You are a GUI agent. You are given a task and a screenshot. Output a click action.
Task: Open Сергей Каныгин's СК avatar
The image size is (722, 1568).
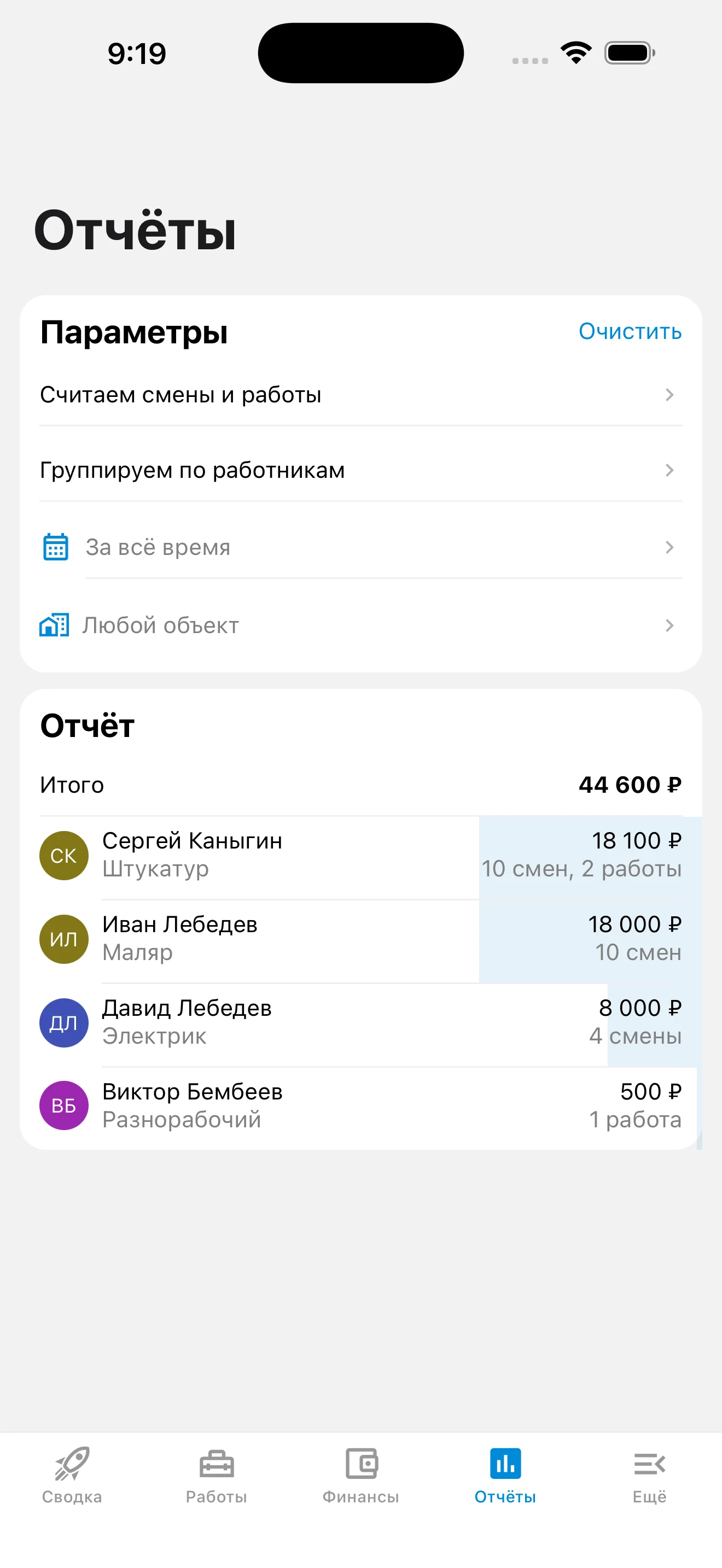click(63, 855)
